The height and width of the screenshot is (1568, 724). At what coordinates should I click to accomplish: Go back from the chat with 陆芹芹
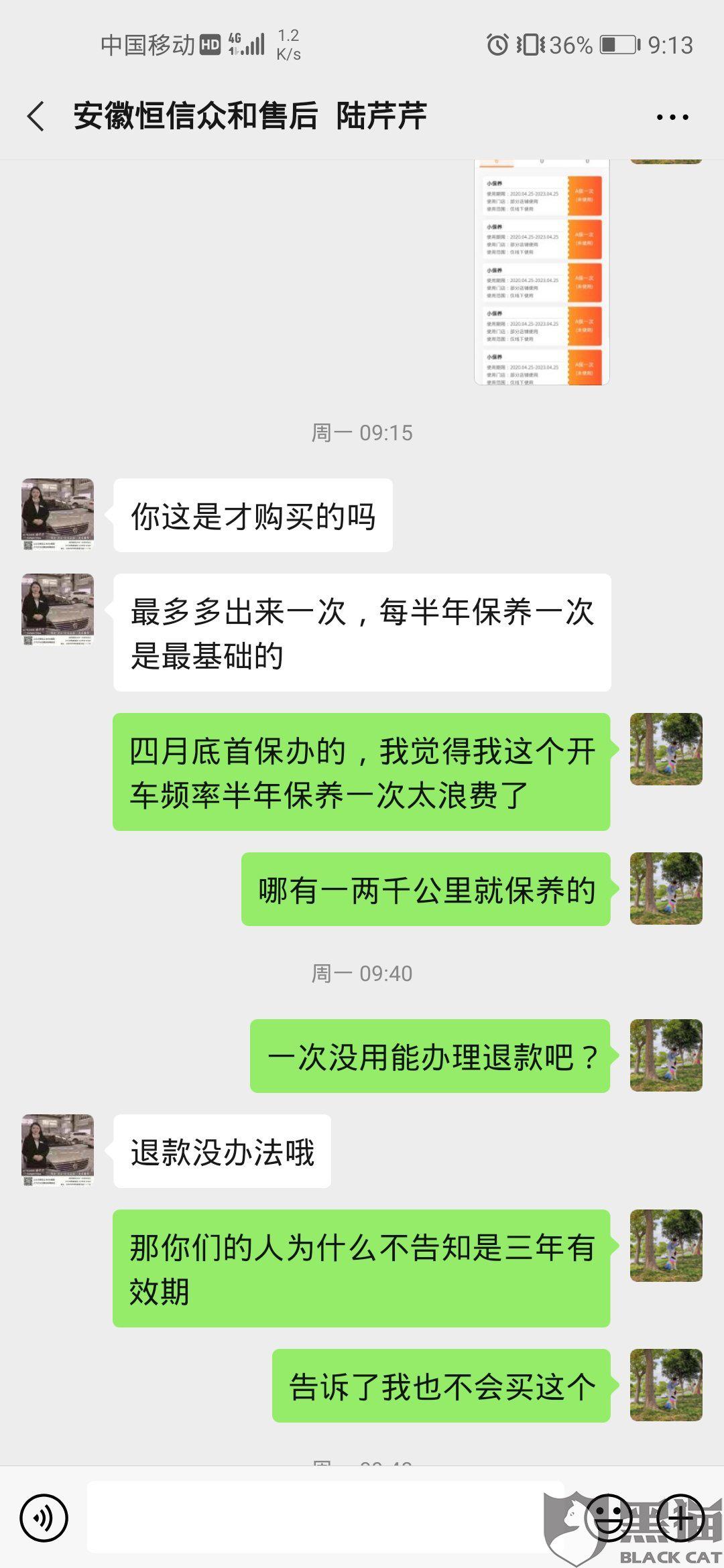click(36, 117)
